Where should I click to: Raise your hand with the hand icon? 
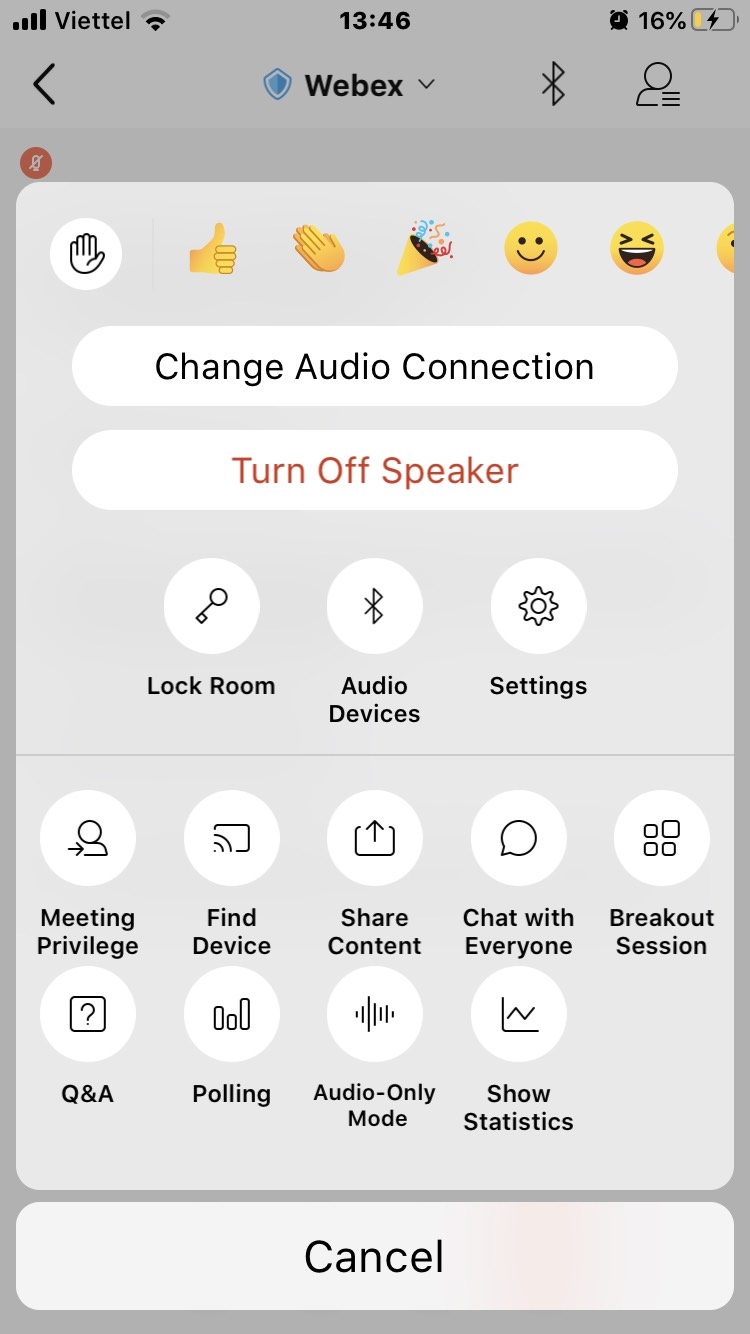[86, 253]
